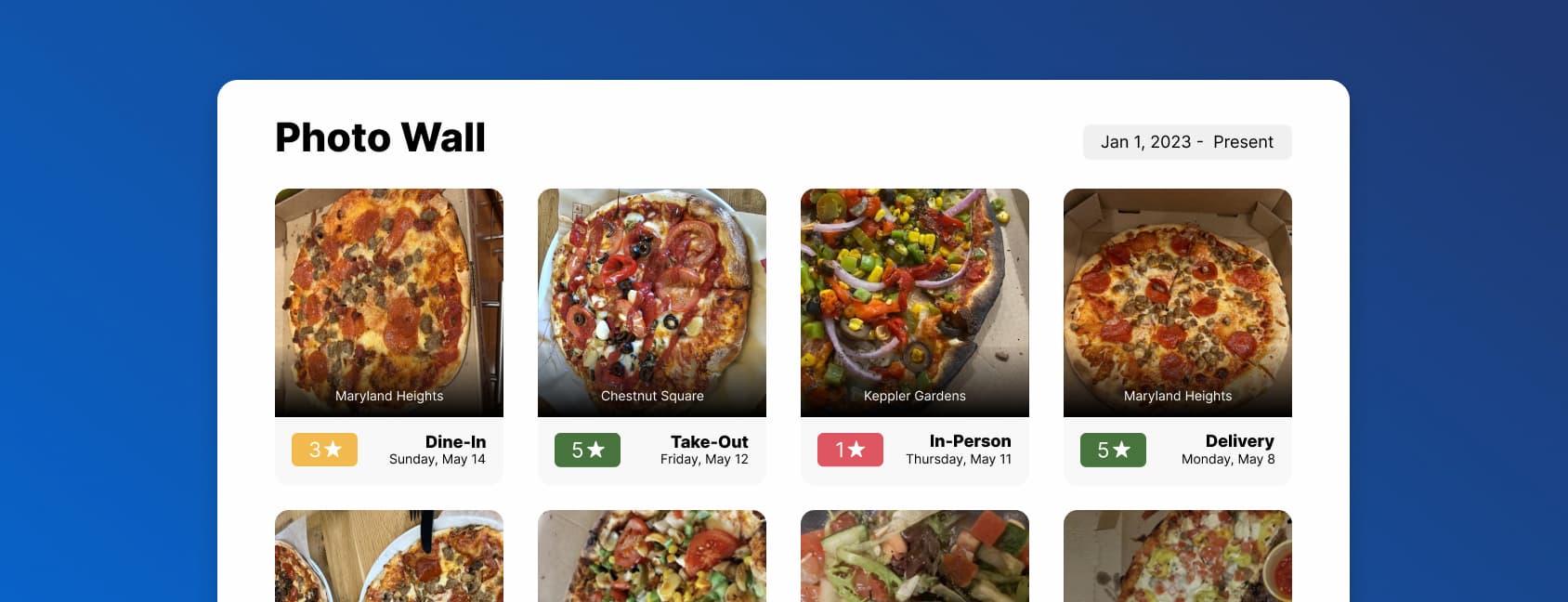Open the Chestnut Square Take-Out photo card
This screenshot has height=602, width=1568.
coord(651,303)
